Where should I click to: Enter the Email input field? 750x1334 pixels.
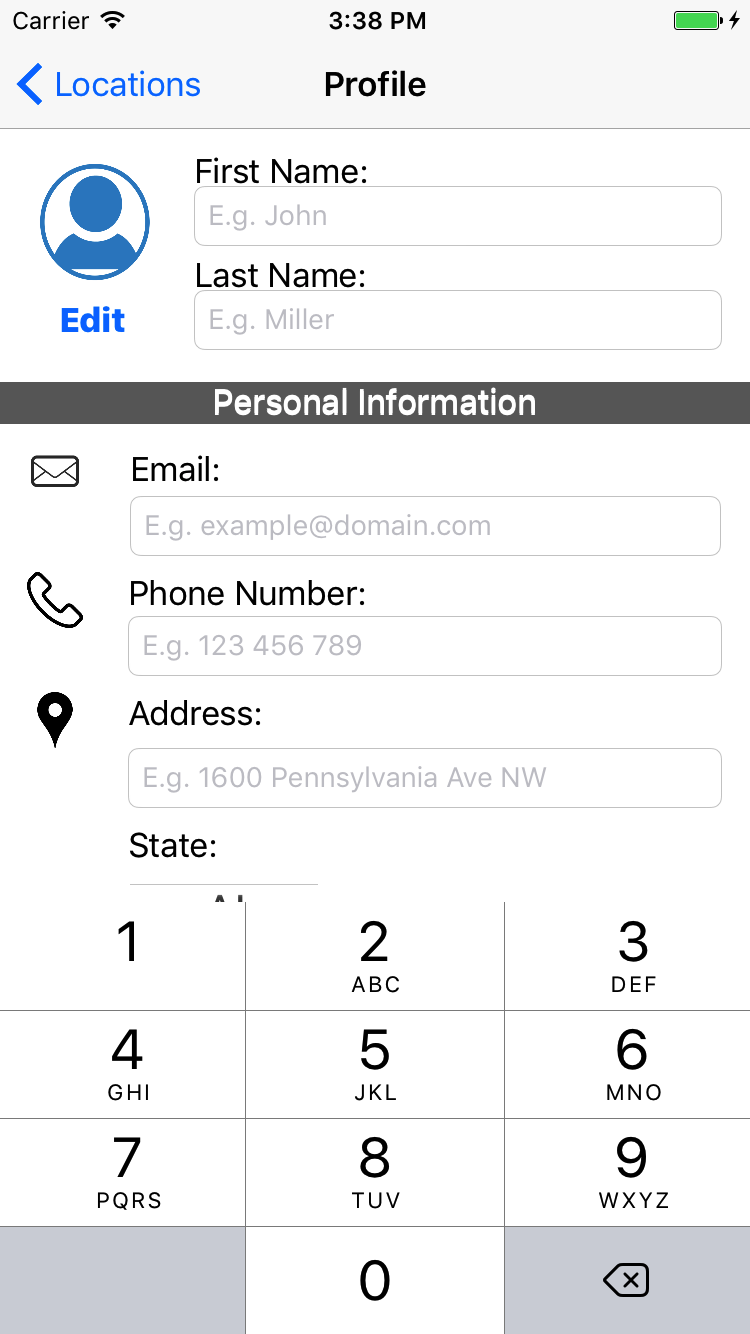(x=425, y=526)
